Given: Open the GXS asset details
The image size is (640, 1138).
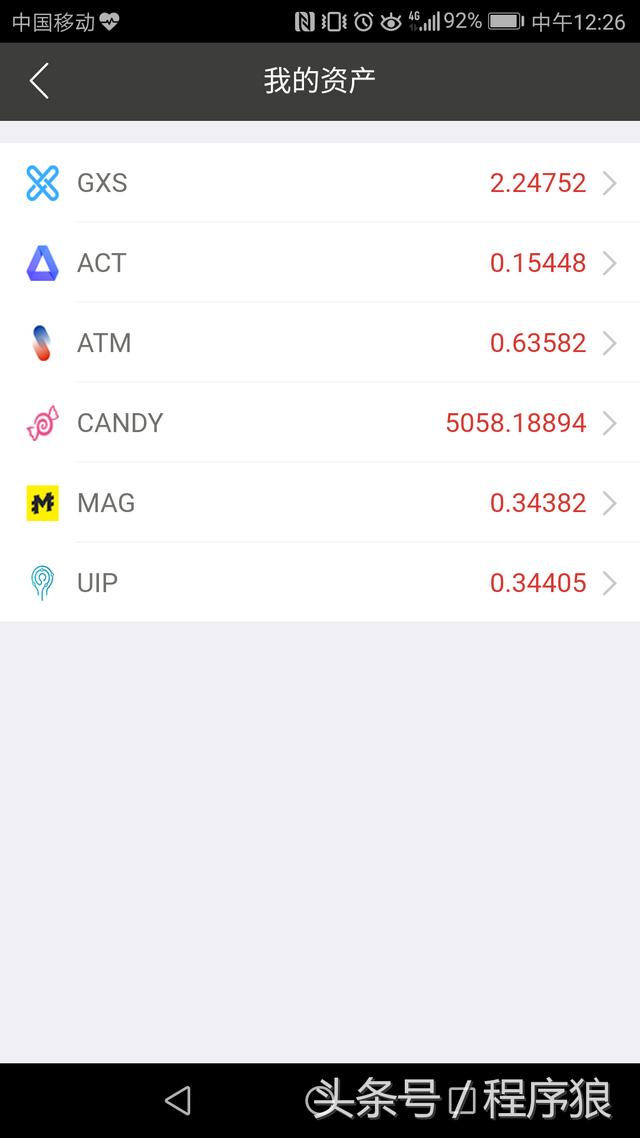Looking at the screenshot, I should click(320, 182).
